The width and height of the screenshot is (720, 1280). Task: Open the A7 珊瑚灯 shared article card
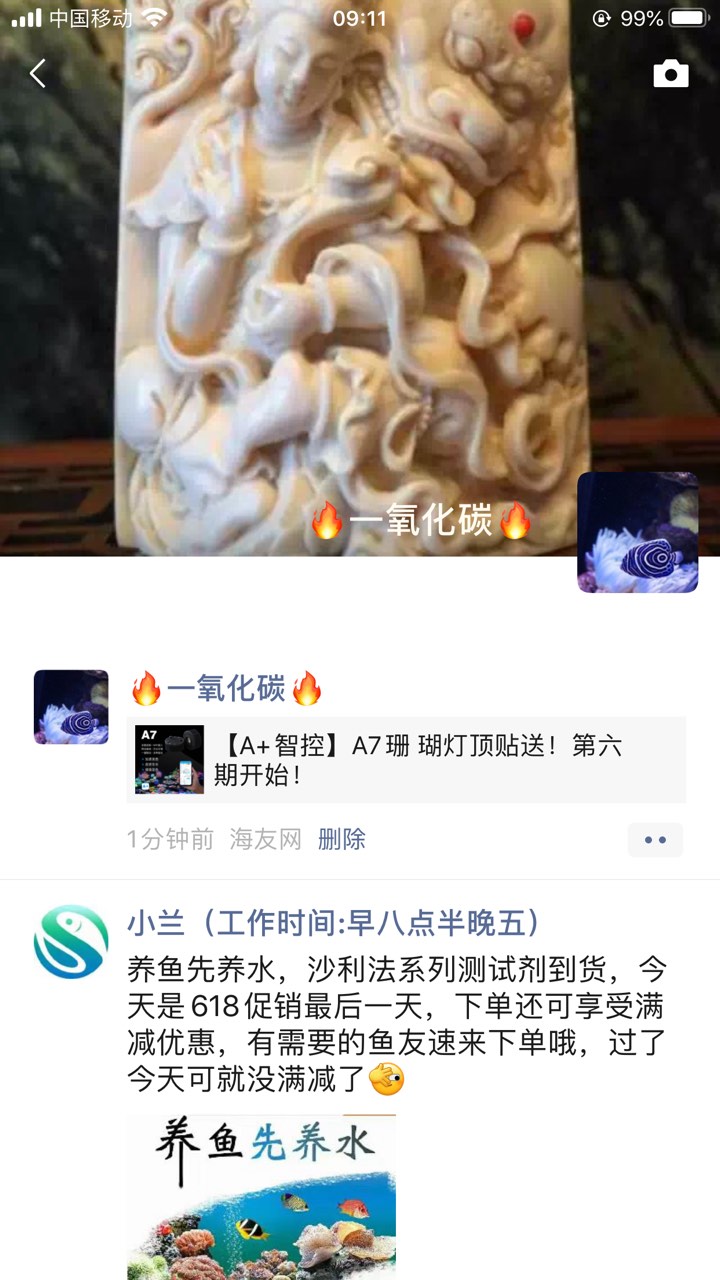click(x=406, y=760)
